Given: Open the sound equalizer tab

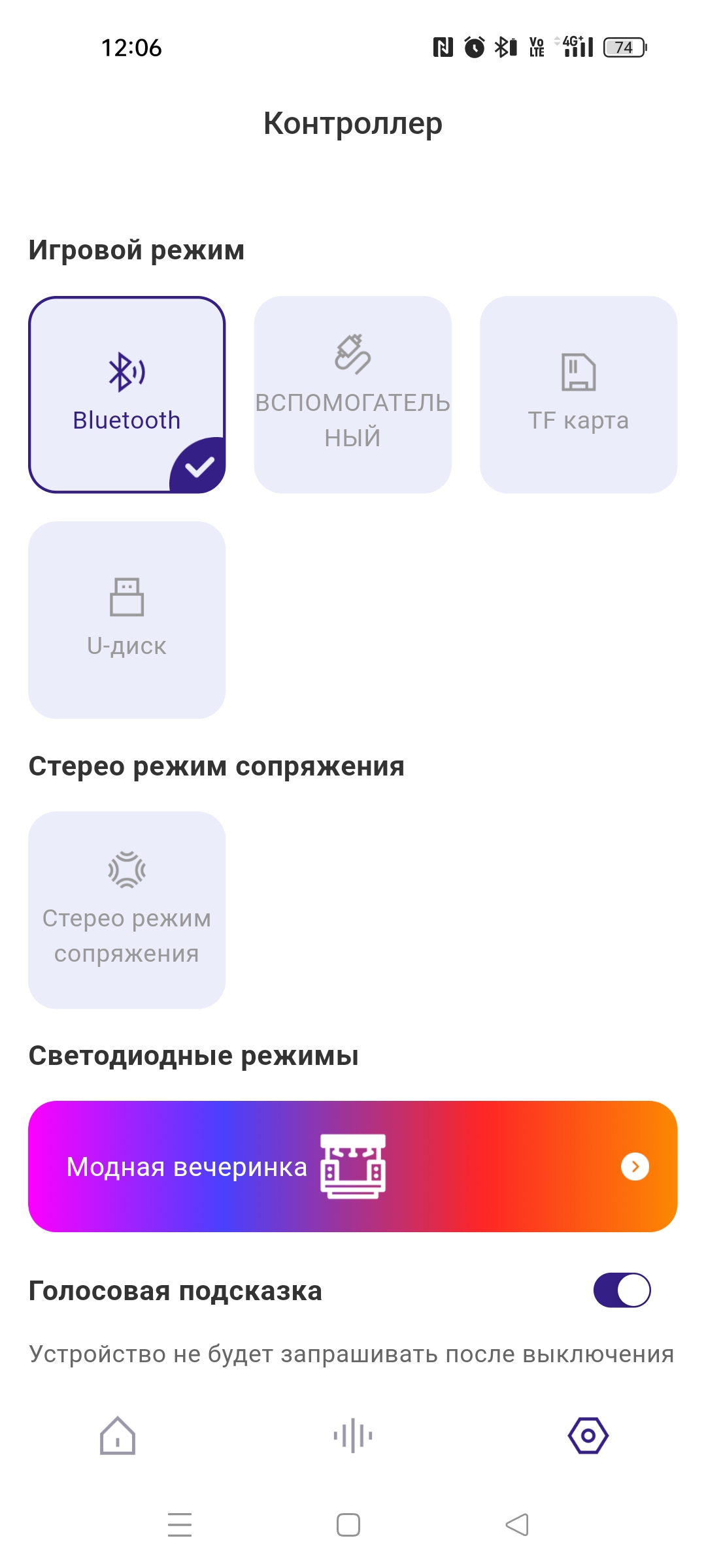Looking at the screenshot, I should 353,1435.
